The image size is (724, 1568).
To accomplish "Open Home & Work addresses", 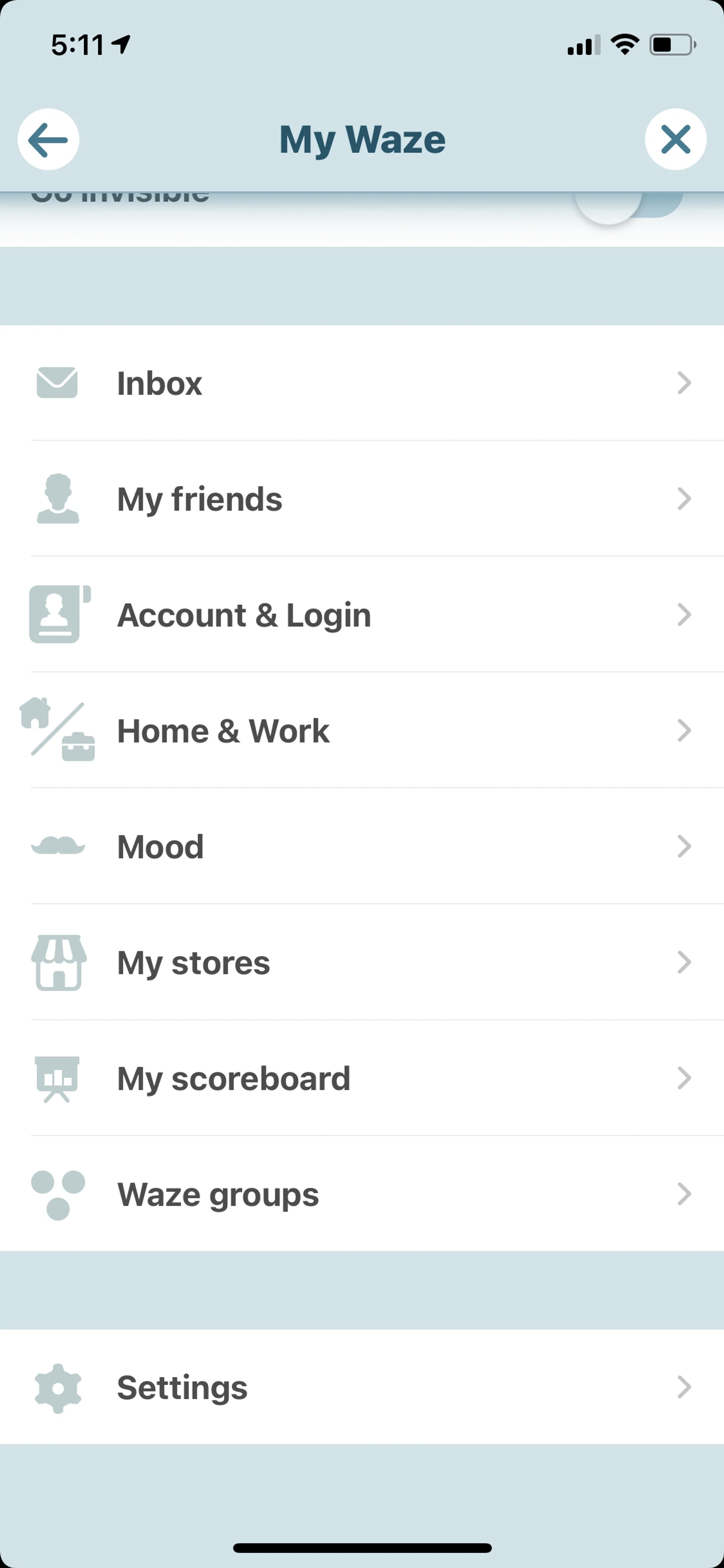I will (362, 730).
